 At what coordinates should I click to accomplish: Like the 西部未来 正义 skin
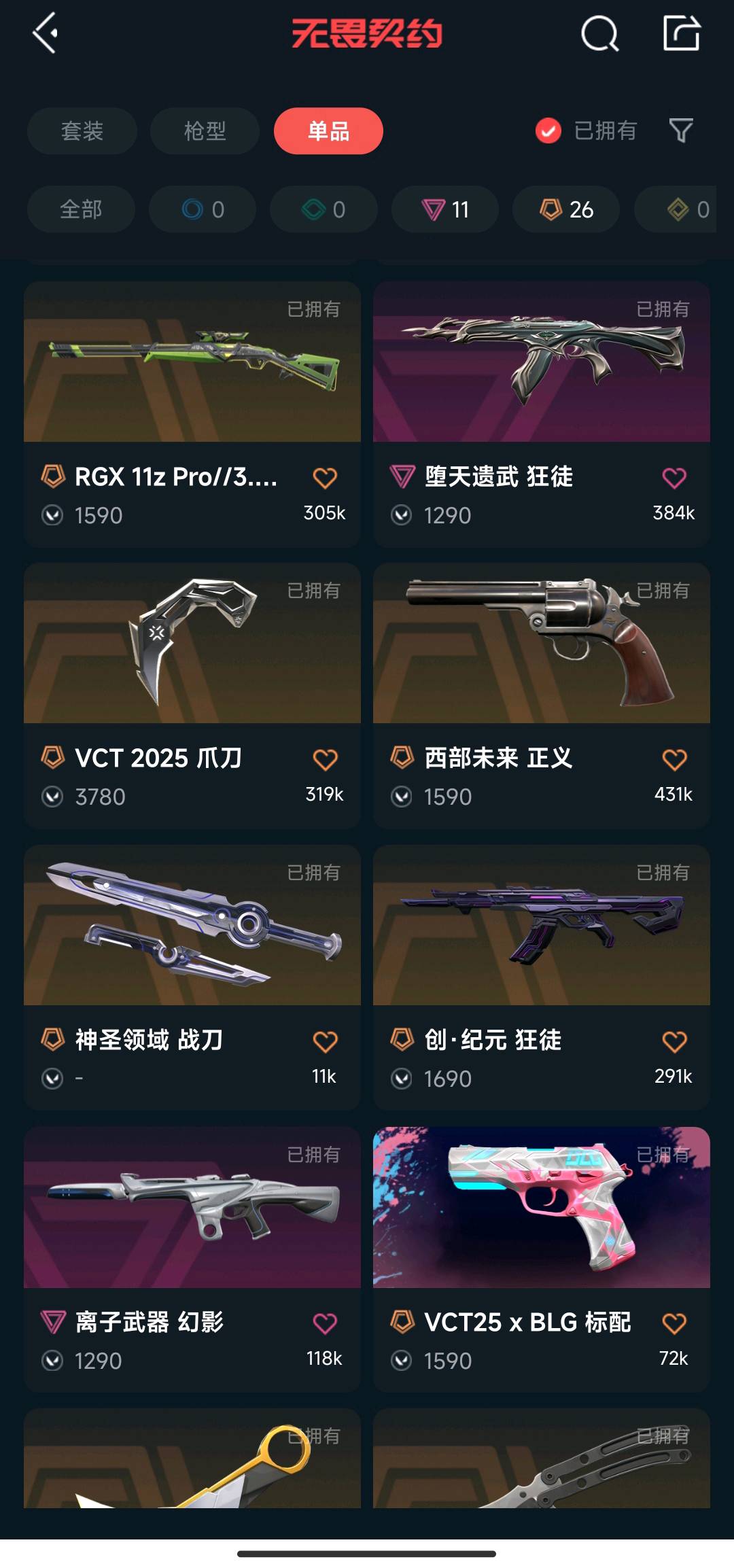(674, 759)
